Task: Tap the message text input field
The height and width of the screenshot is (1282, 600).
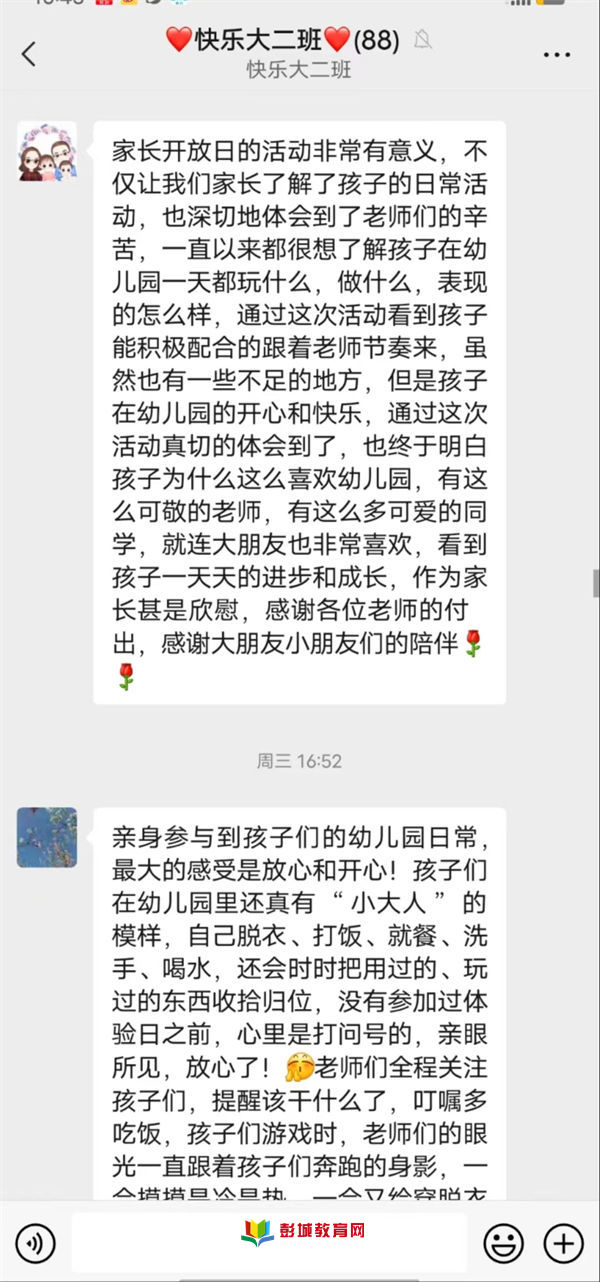Action: pyautogui.click(x=268, y=1243)
